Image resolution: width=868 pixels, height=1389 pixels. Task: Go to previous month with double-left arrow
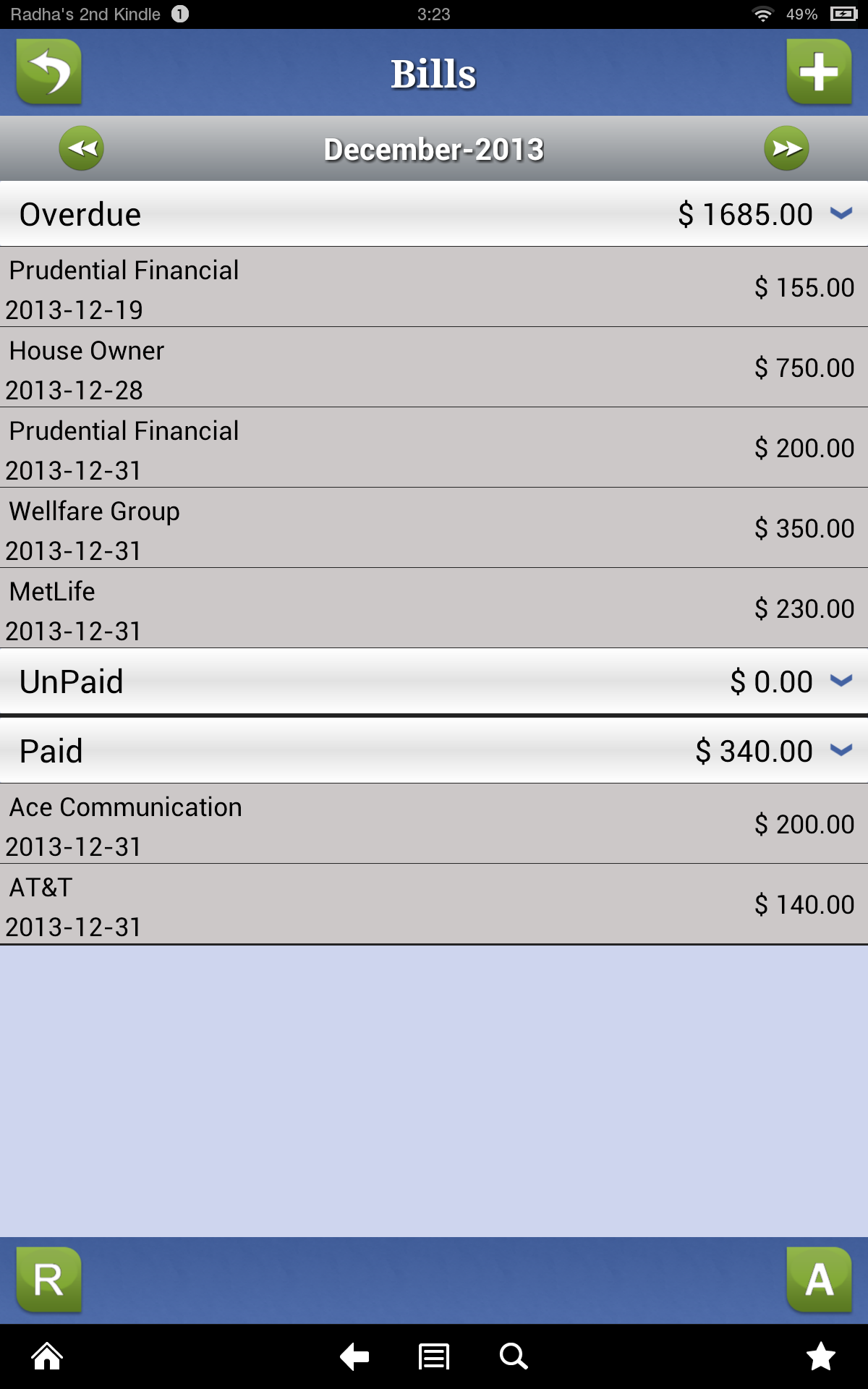(x=81, y=148)
